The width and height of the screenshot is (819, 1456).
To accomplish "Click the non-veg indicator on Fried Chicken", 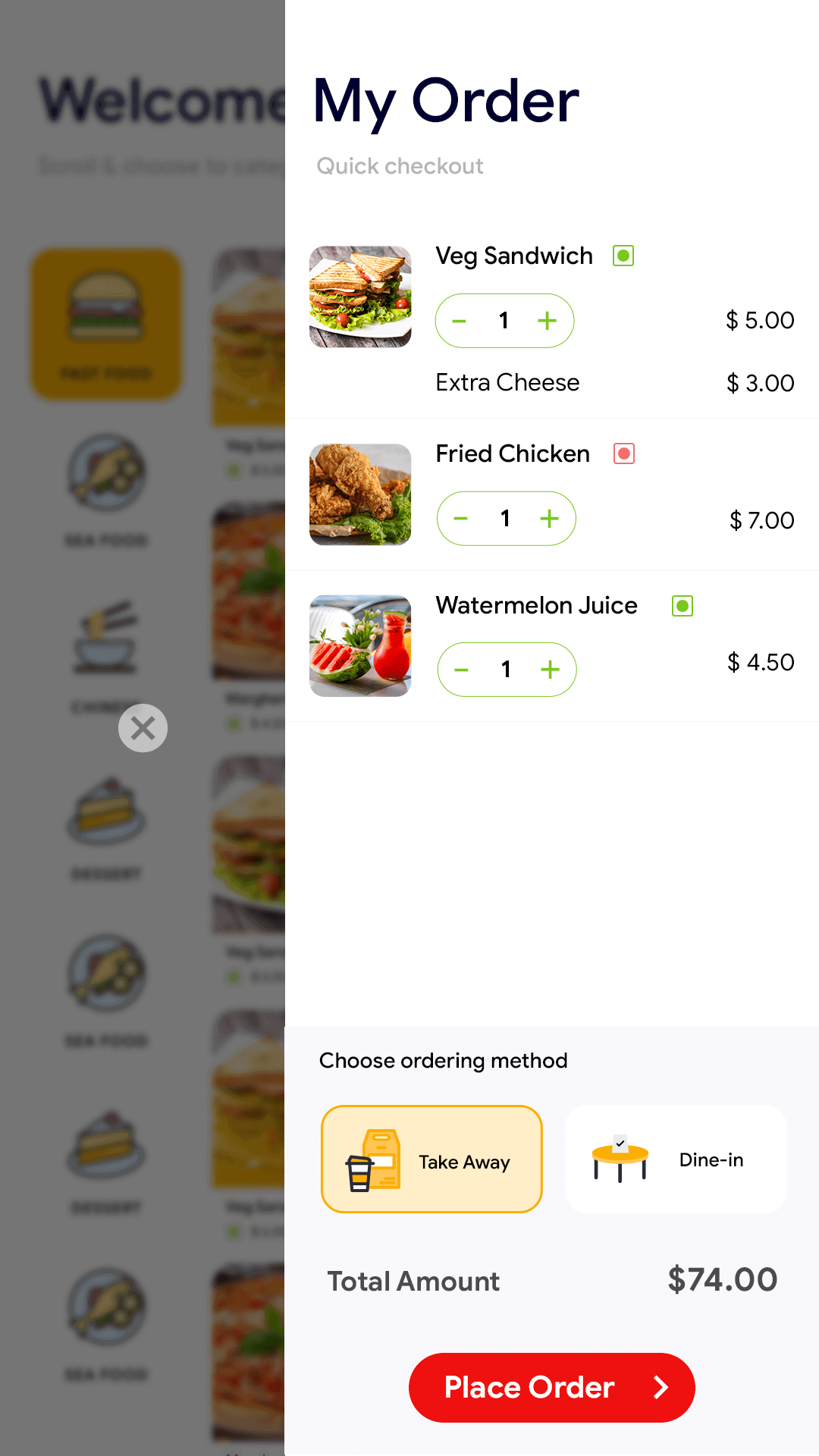I will (623, 453).
